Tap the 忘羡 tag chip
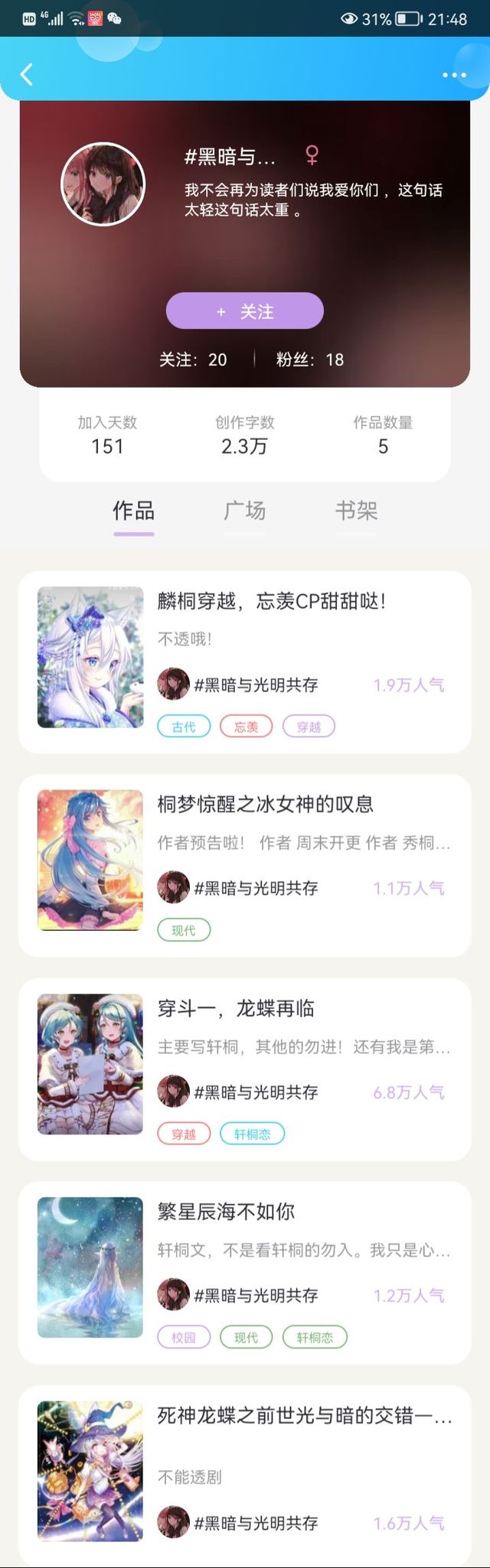The image size is (490, 1568). click(x=247, y=727)
